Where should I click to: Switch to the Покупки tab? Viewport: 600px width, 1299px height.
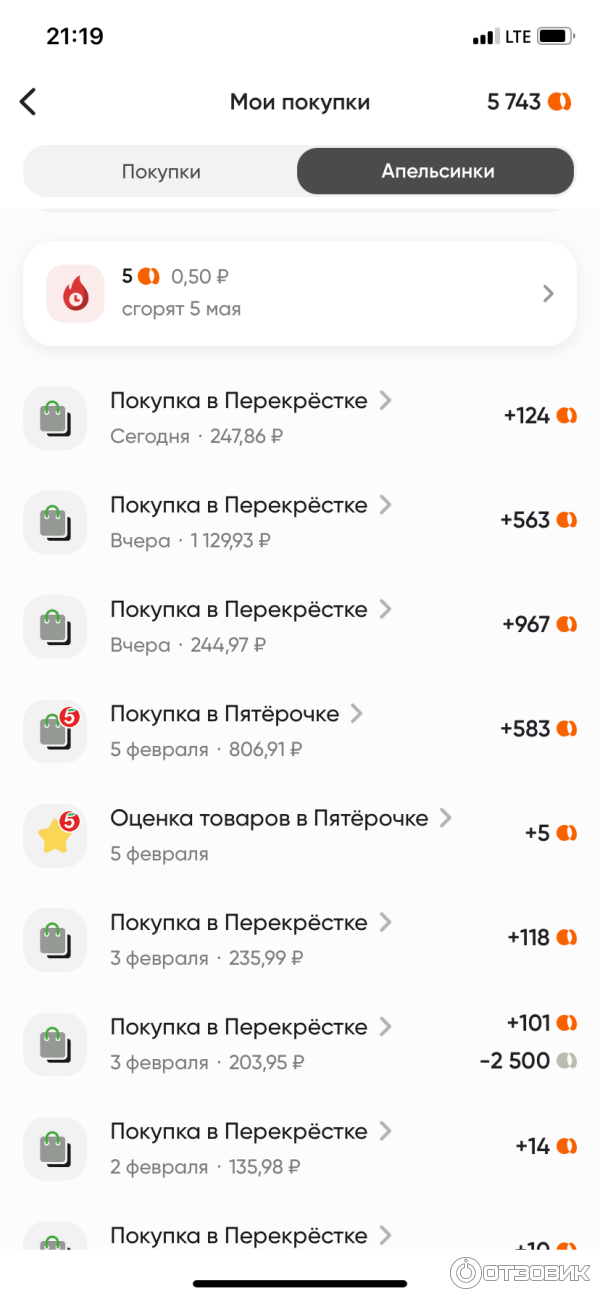click(x=161, y=171)
